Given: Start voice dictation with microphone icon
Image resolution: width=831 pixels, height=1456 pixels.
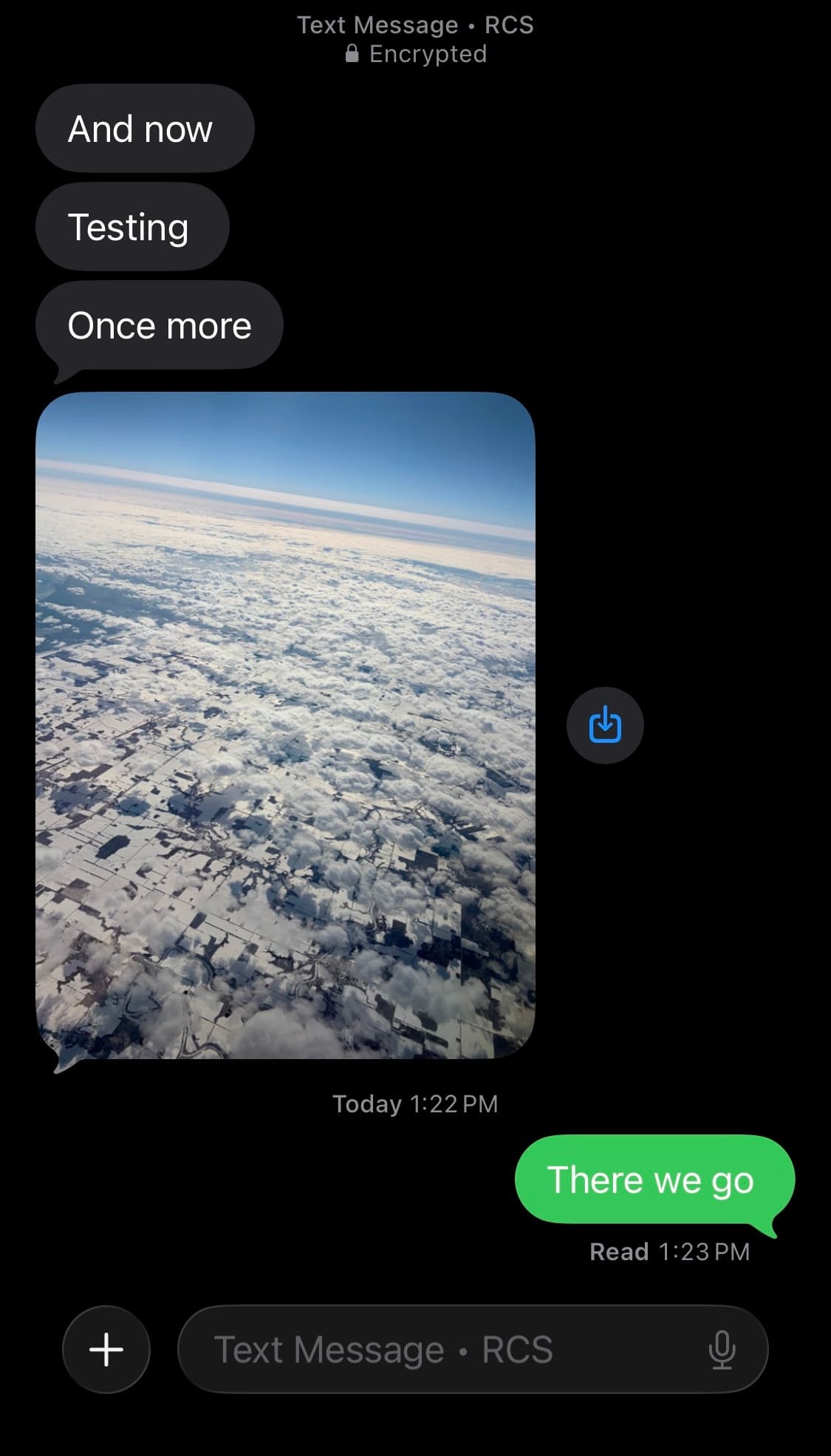Looking at the screenshot, I should coord(722,1350).
